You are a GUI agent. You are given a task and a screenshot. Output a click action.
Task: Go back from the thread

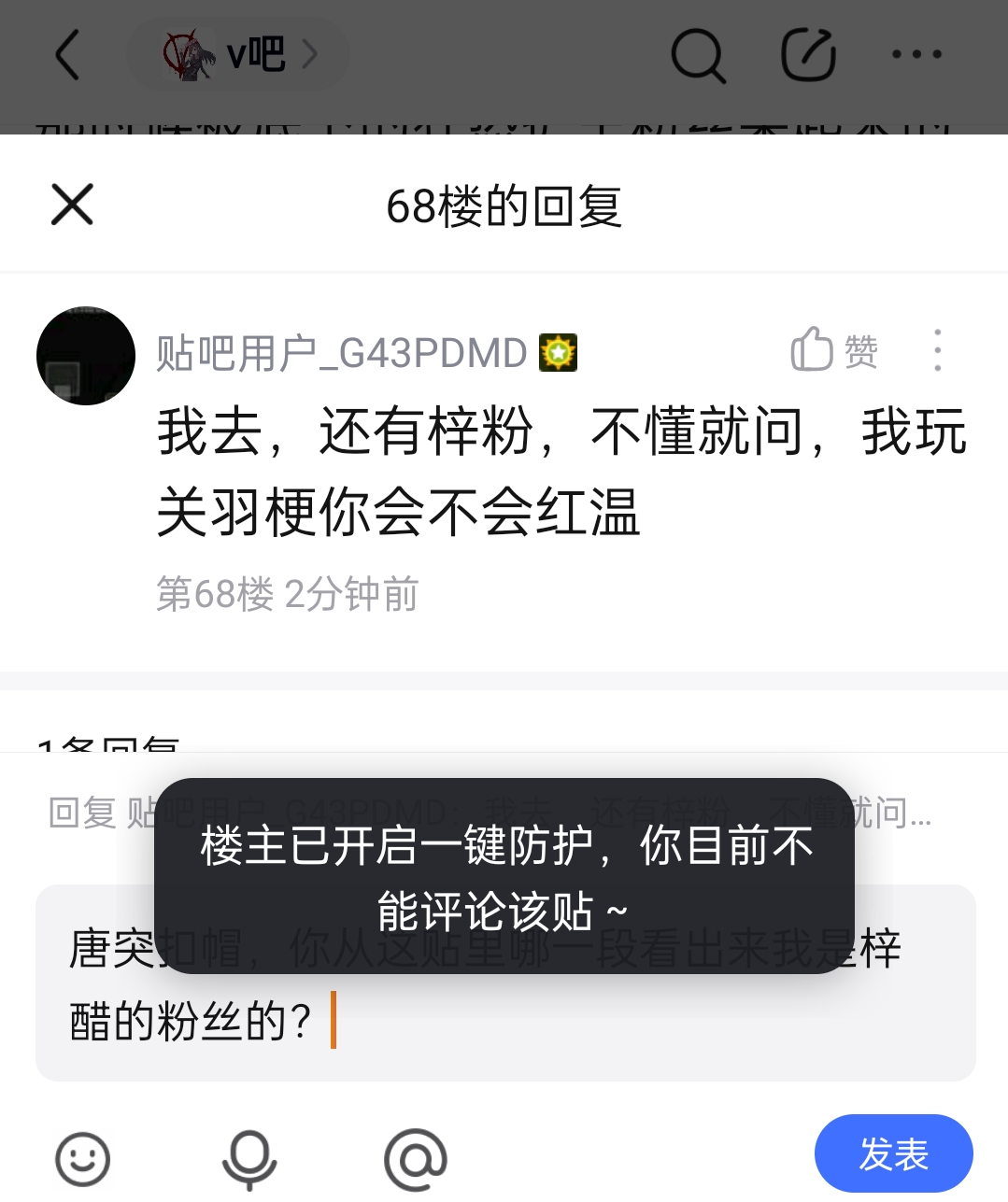click(67, 55)
